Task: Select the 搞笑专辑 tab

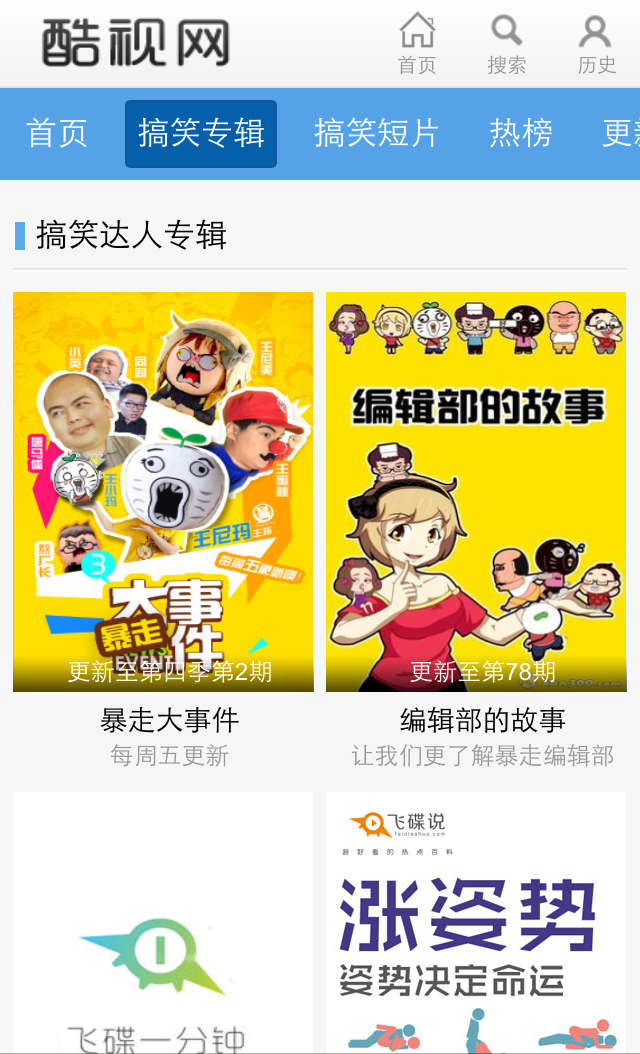Action: 201,133
